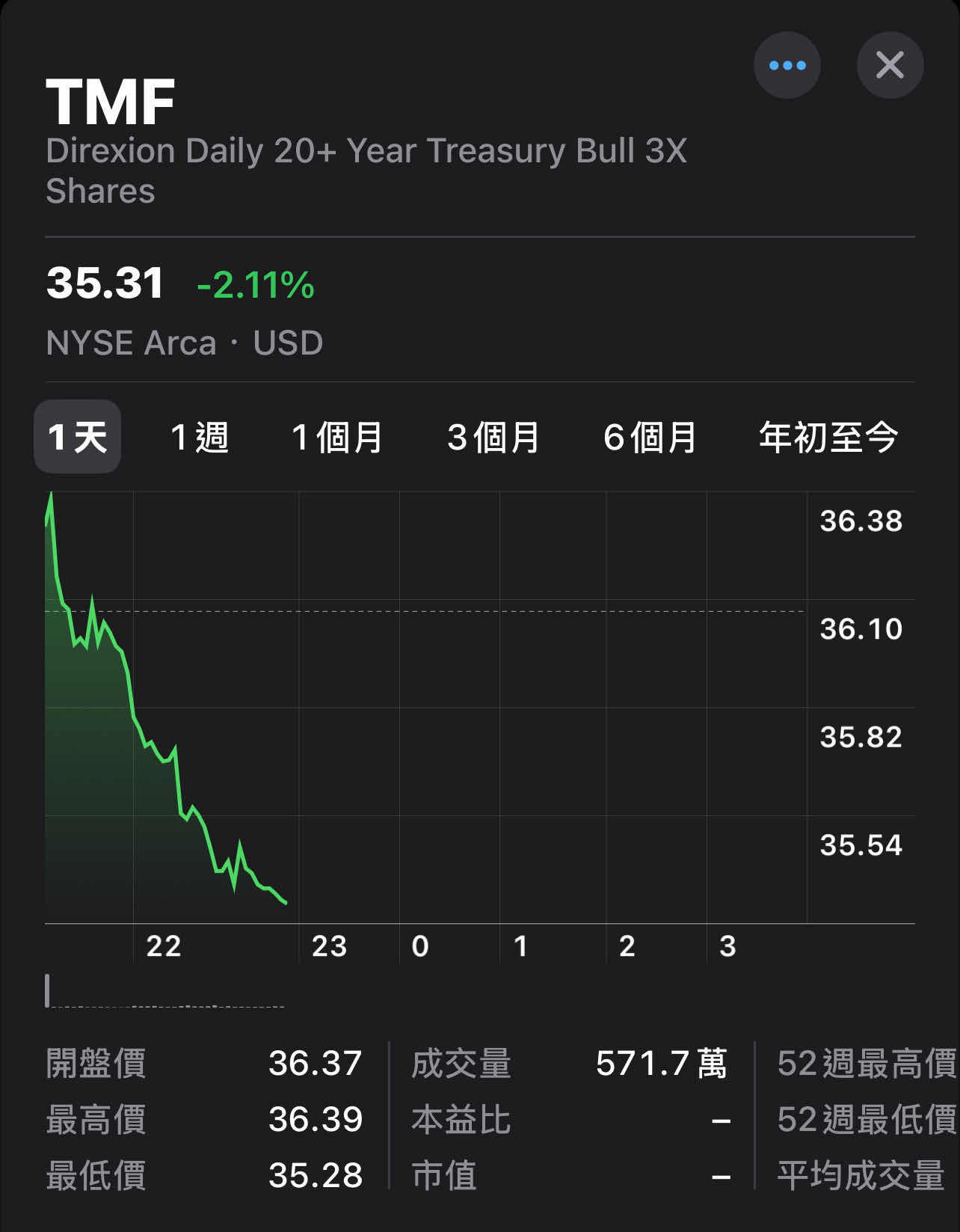The image size is (960, 1232).
Task: Select the 1天 chart range
Action: 78,437
